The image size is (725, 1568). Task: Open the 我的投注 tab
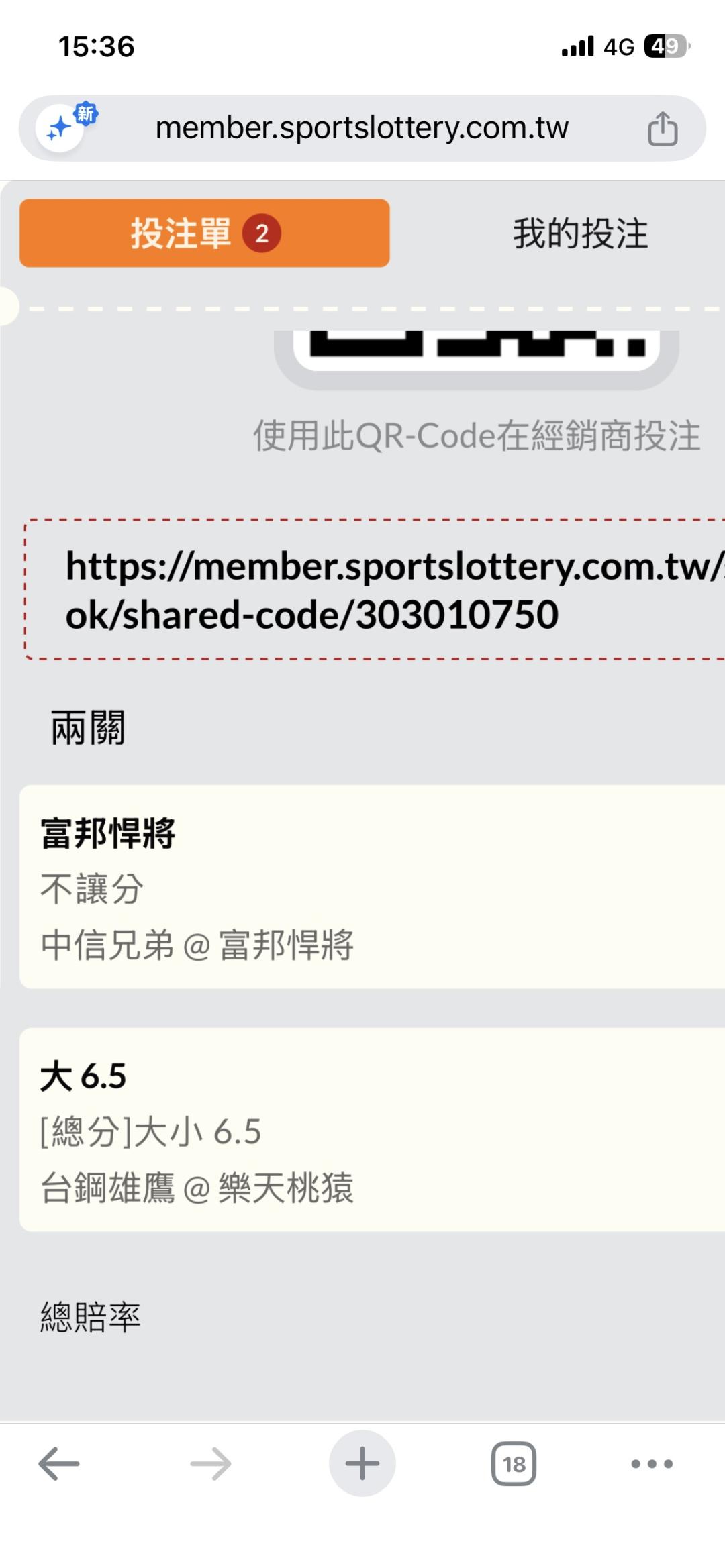(x=580, y=233)
